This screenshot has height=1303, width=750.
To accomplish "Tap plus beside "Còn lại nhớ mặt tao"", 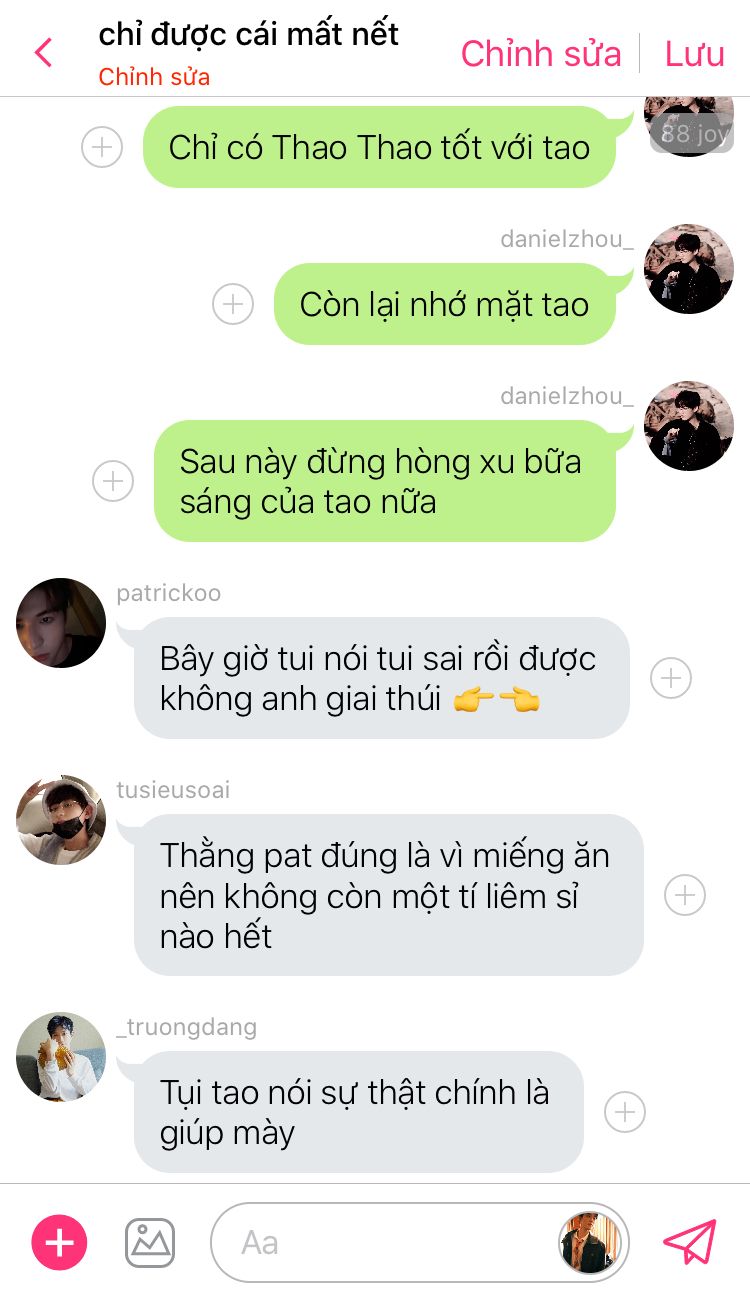I will point(233,304).
